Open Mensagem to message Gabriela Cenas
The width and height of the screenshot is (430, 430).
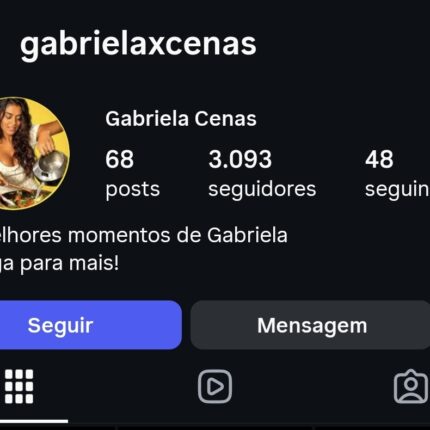point(310,325)
